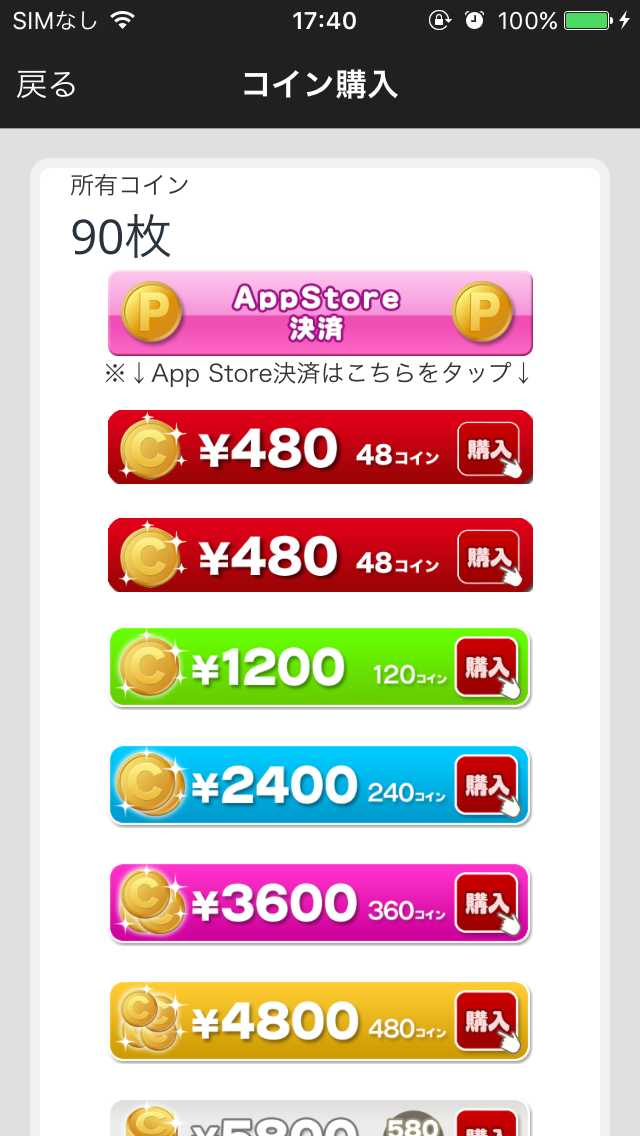Tap the pink AppStore決済 banner
640x1136 pixels.
[x=320, y=312]
